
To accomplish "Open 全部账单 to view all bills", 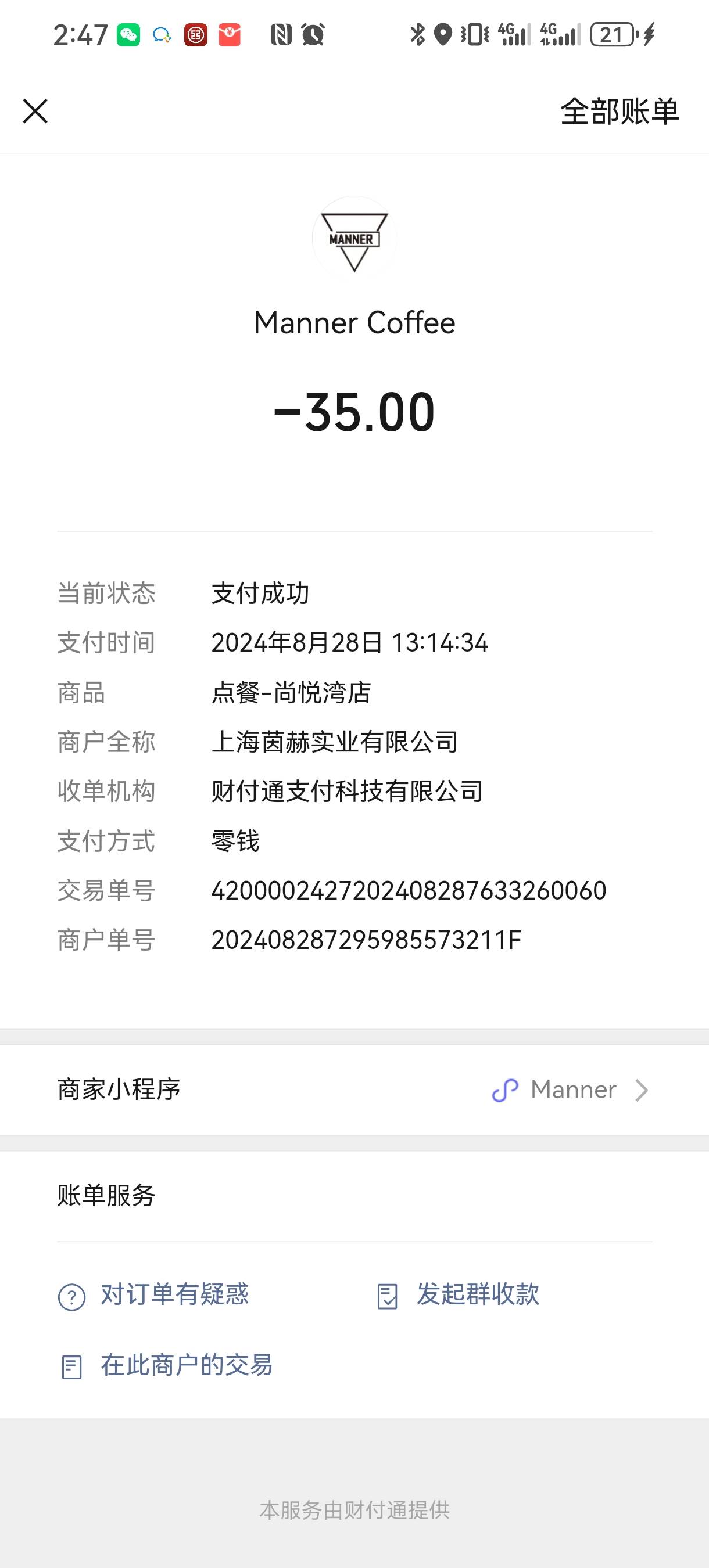I will (x=619, y=112).
